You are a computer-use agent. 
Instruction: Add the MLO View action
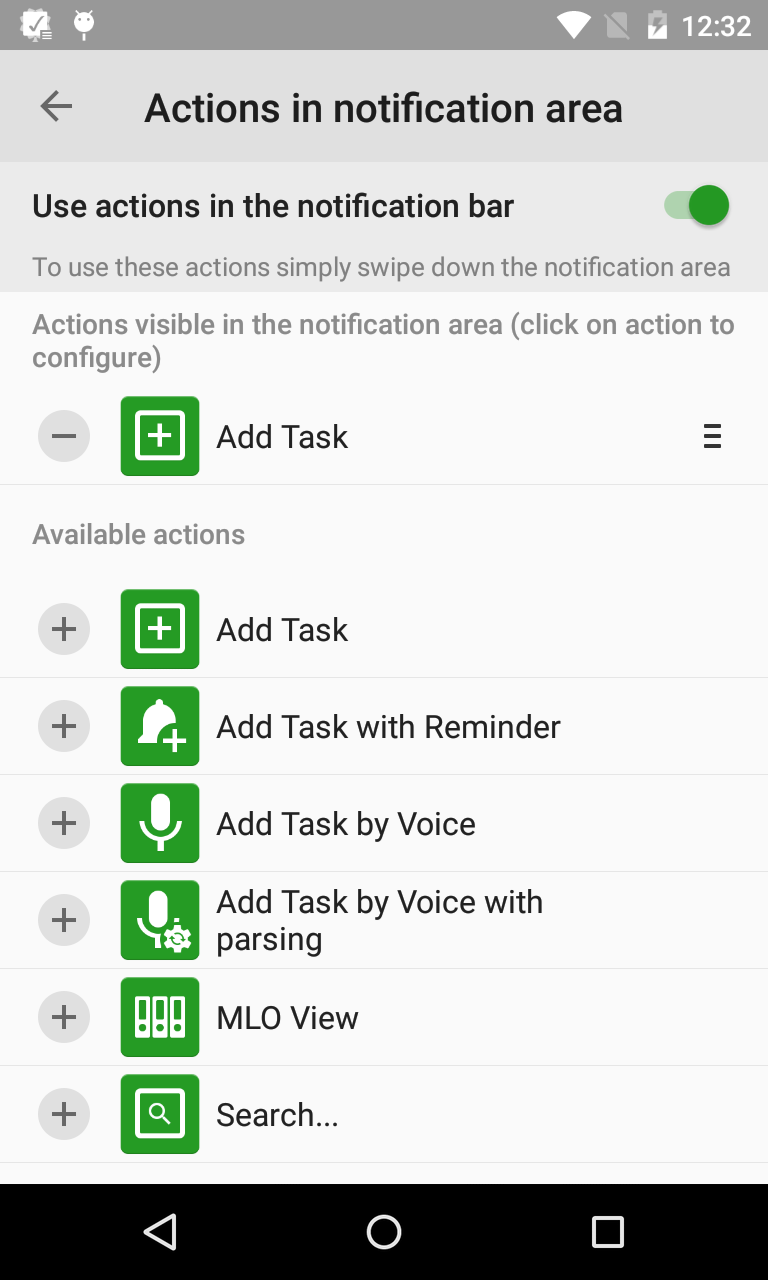(64, 1017)
